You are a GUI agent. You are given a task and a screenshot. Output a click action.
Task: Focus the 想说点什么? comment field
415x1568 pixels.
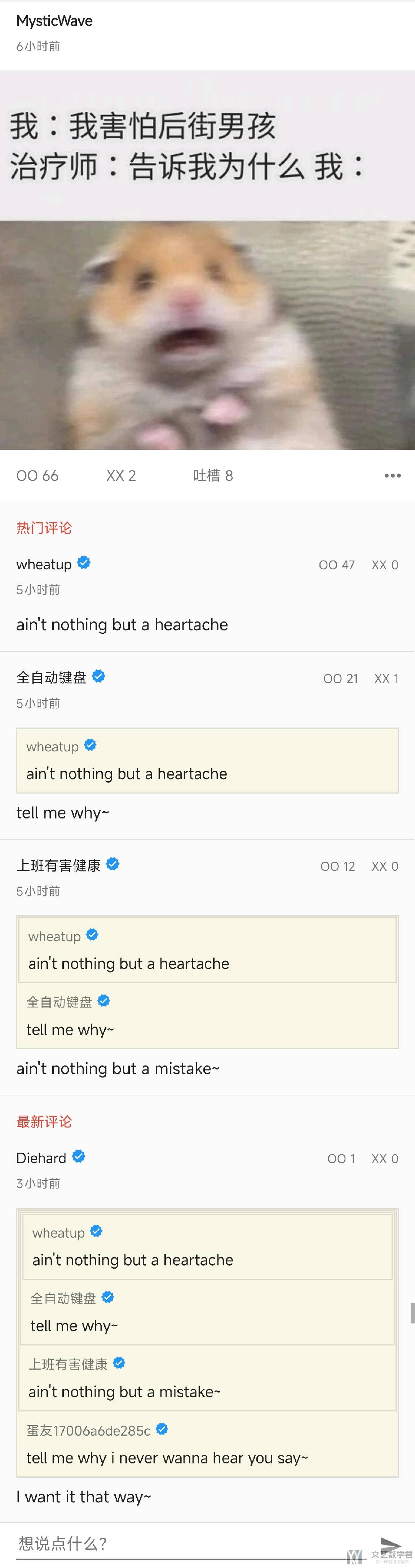(182, 1543)
